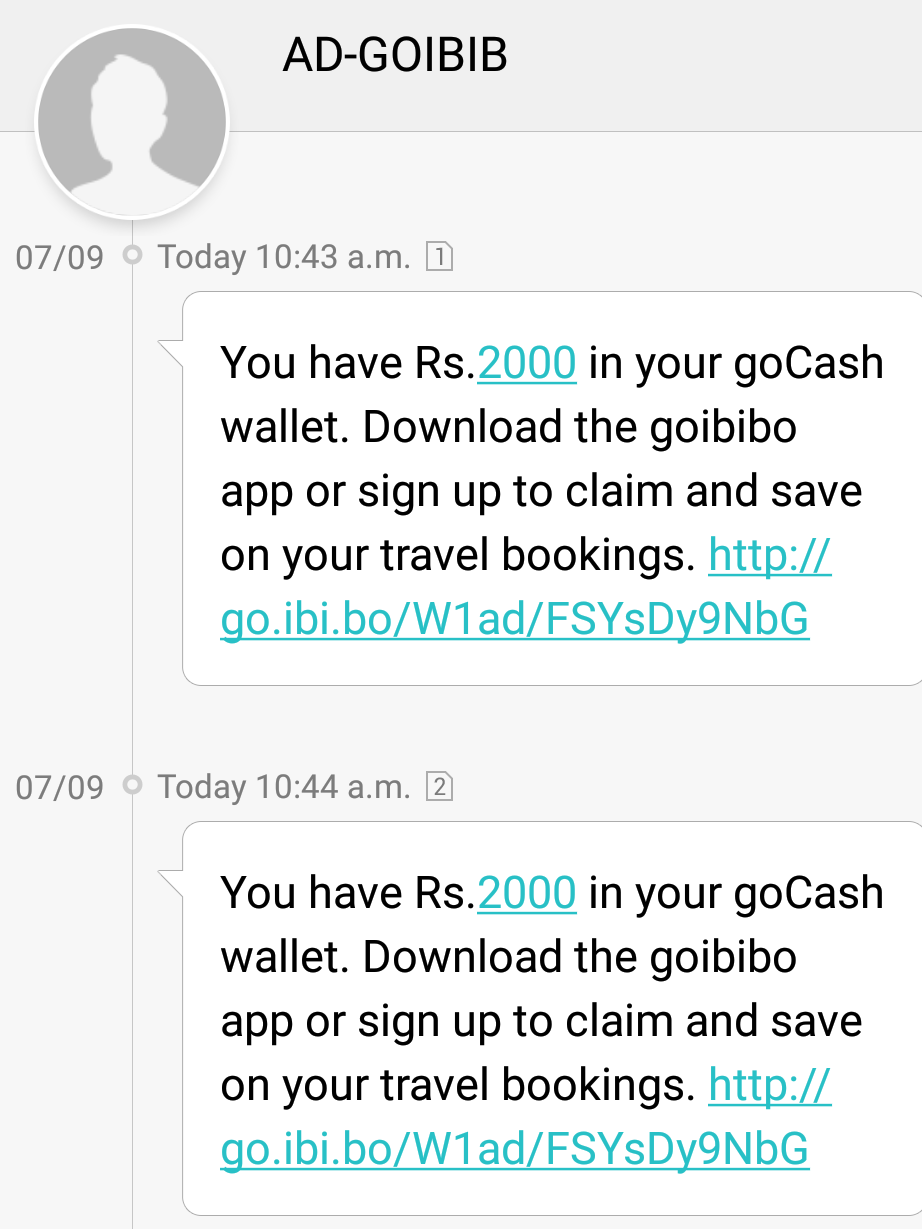
Task: Open the AD-GOIBIB contact avatar
Action: point(132,121)
